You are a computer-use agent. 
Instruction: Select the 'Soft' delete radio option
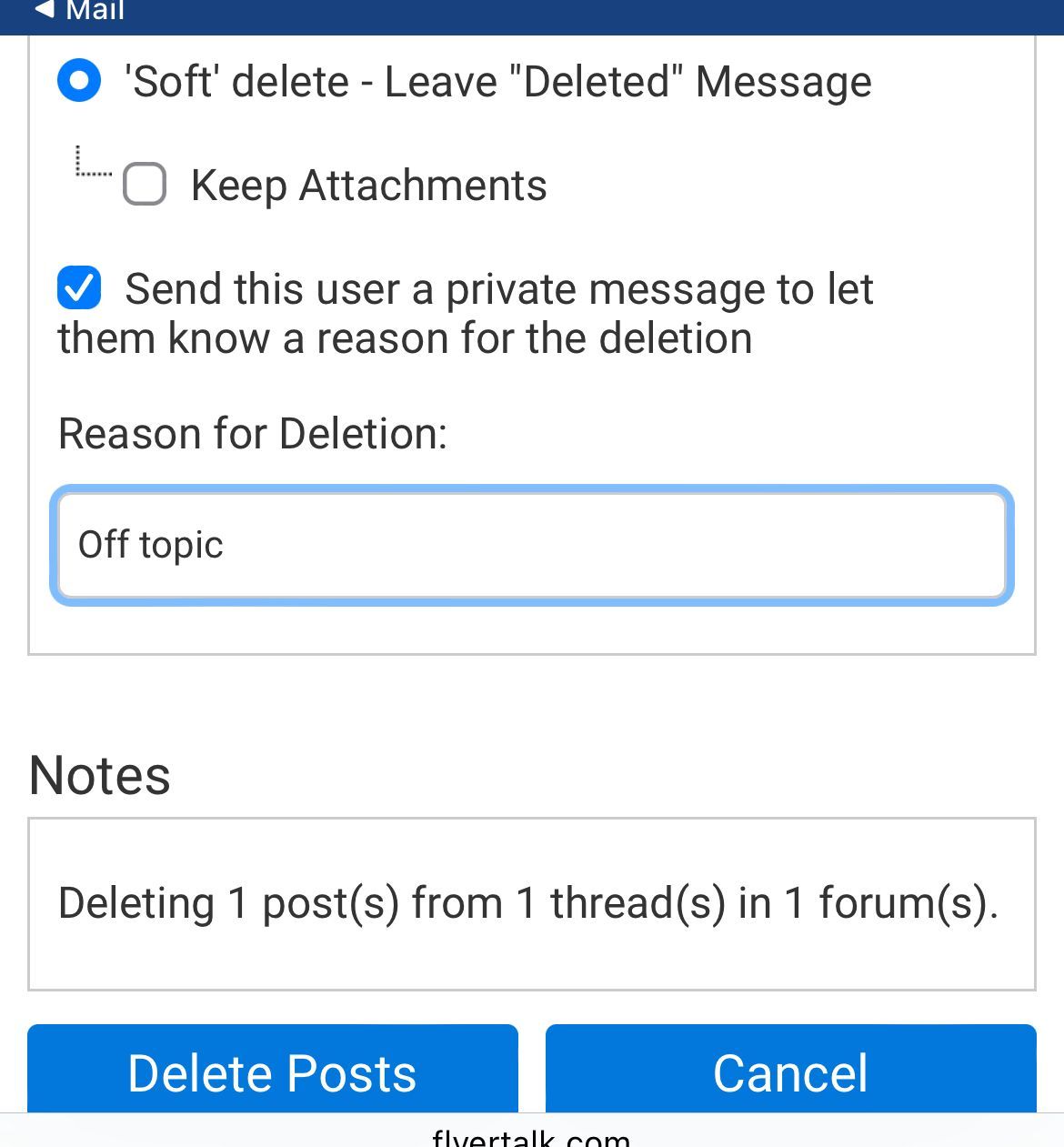click(79, 81)
